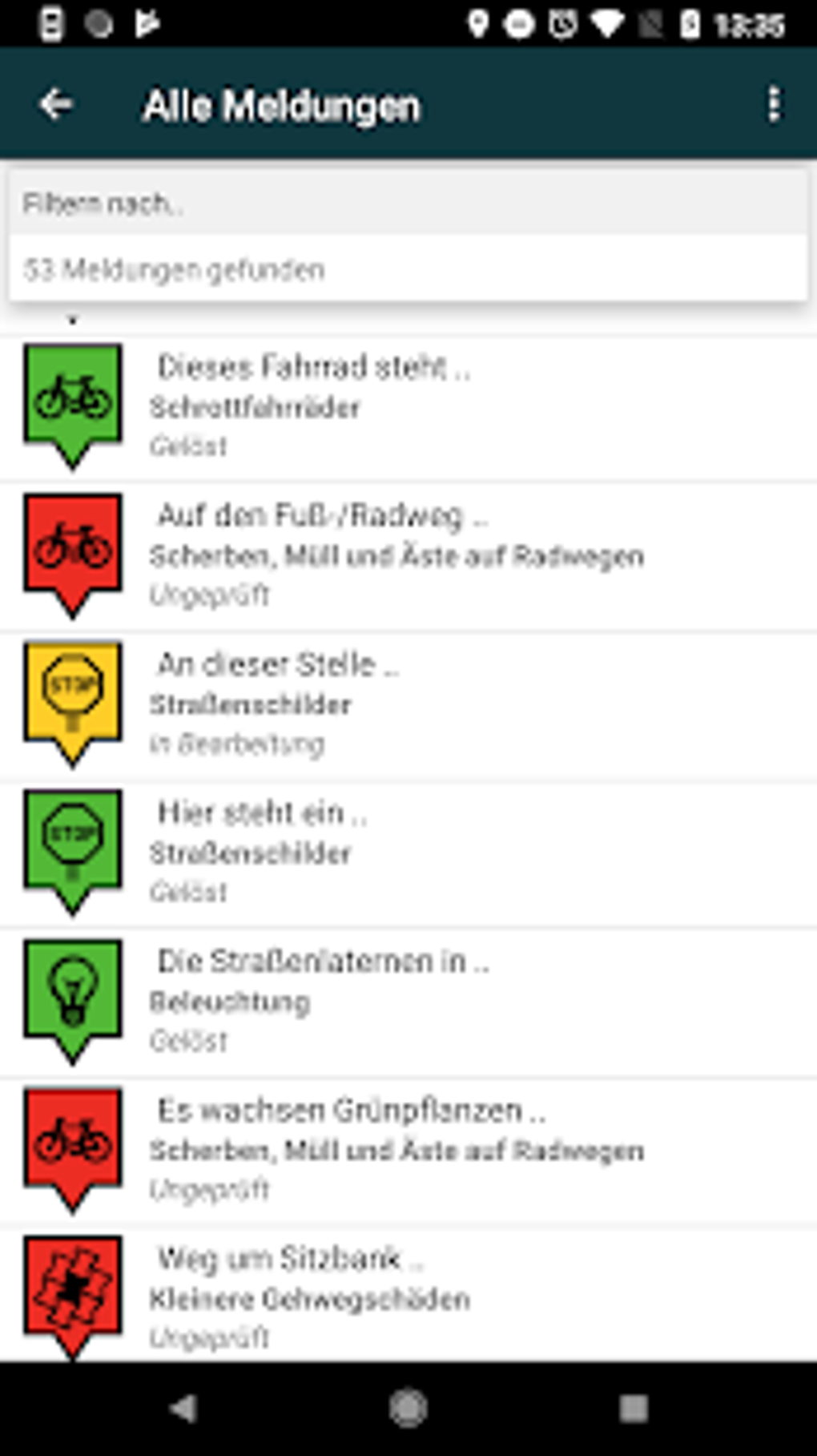Open the three-dot overflow menu
Viewport: 817px width, 1456px height.
tap(773, 104)
